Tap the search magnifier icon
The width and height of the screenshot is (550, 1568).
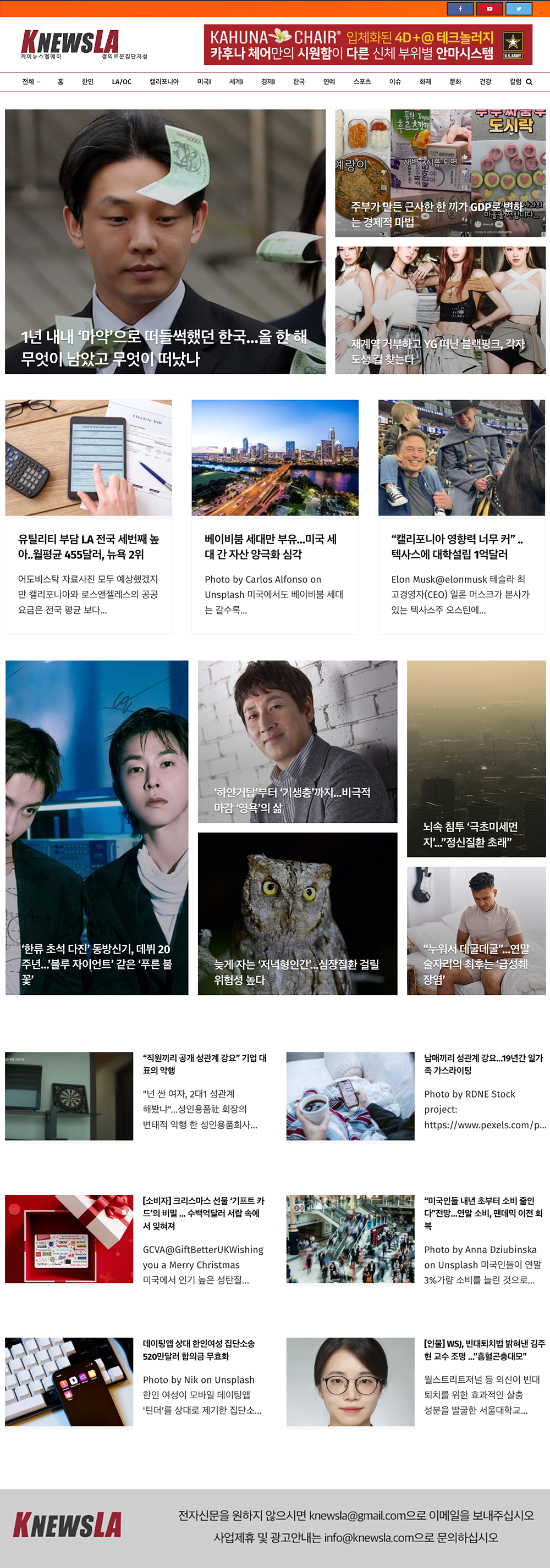[x=529, y=81]
